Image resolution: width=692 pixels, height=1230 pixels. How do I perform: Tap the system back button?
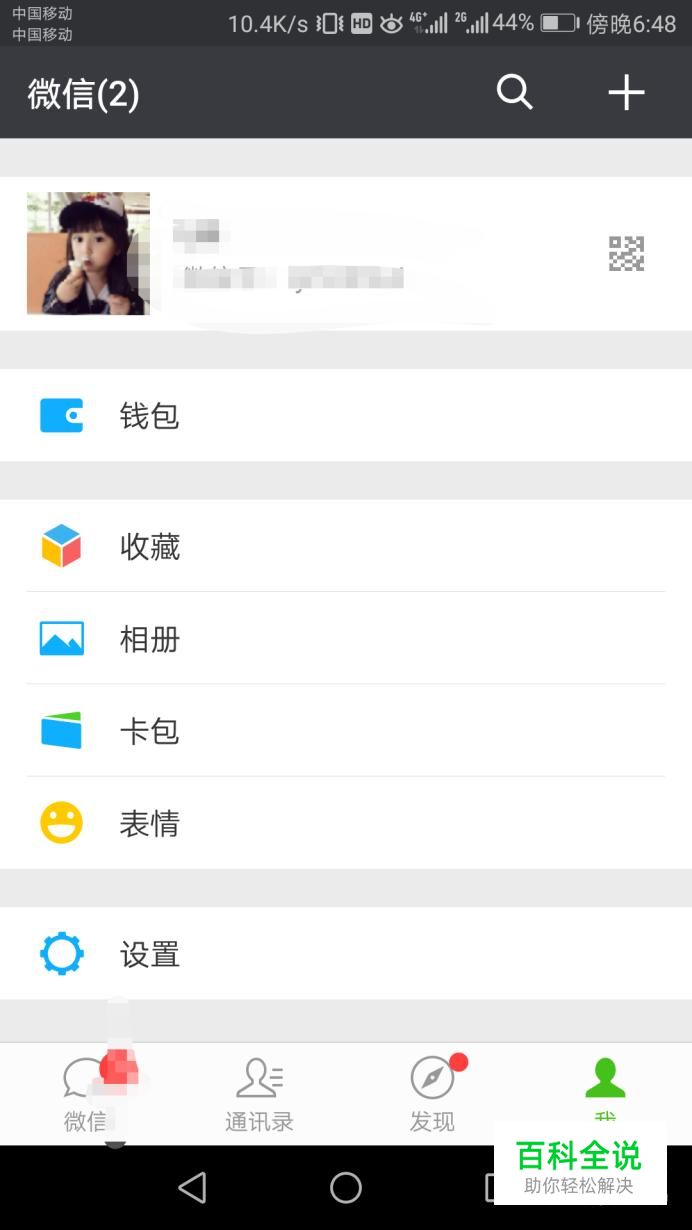192,1187
